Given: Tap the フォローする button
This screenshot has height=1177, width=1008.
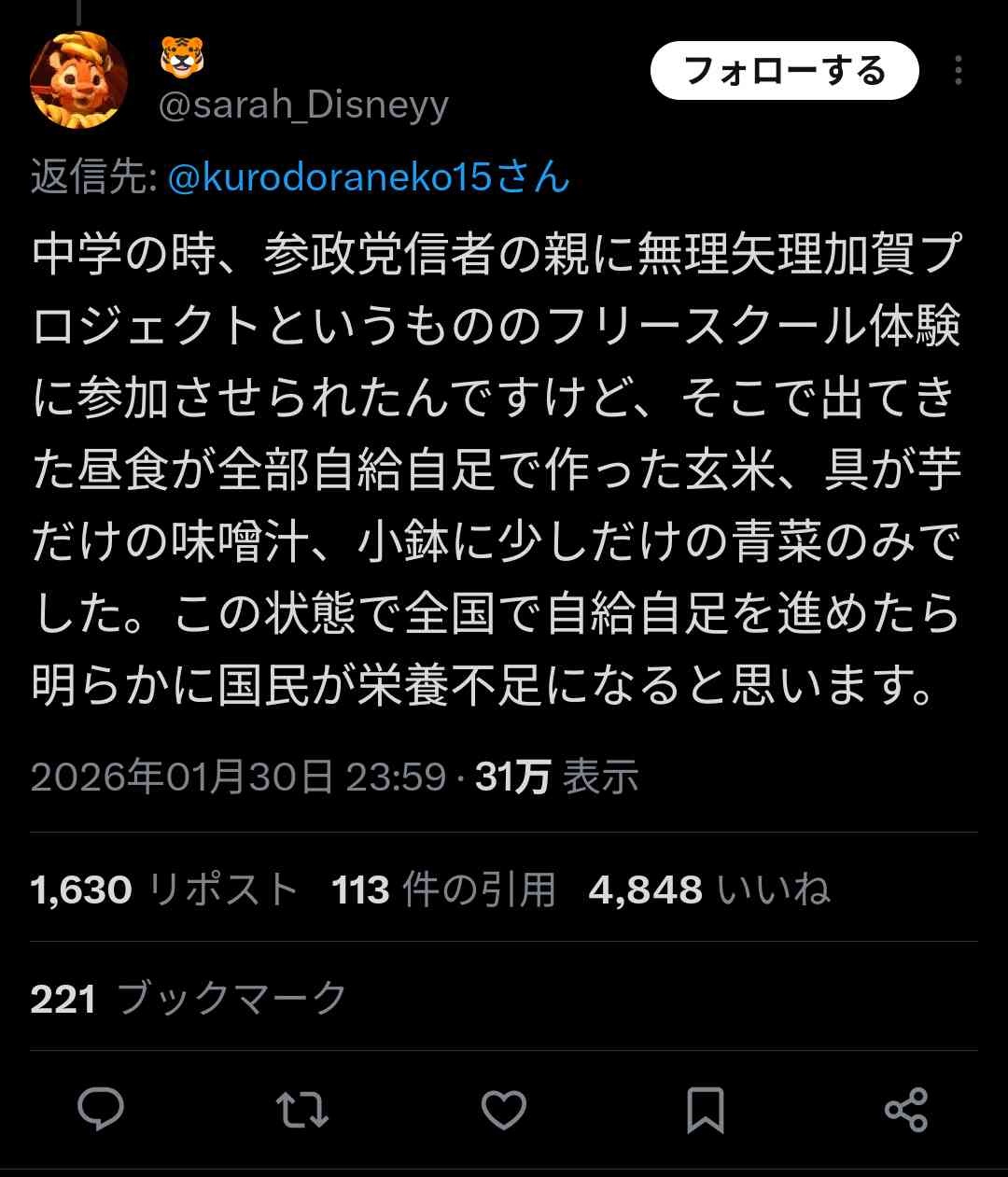Looking at the screenshot, I should tap(784, 71).
